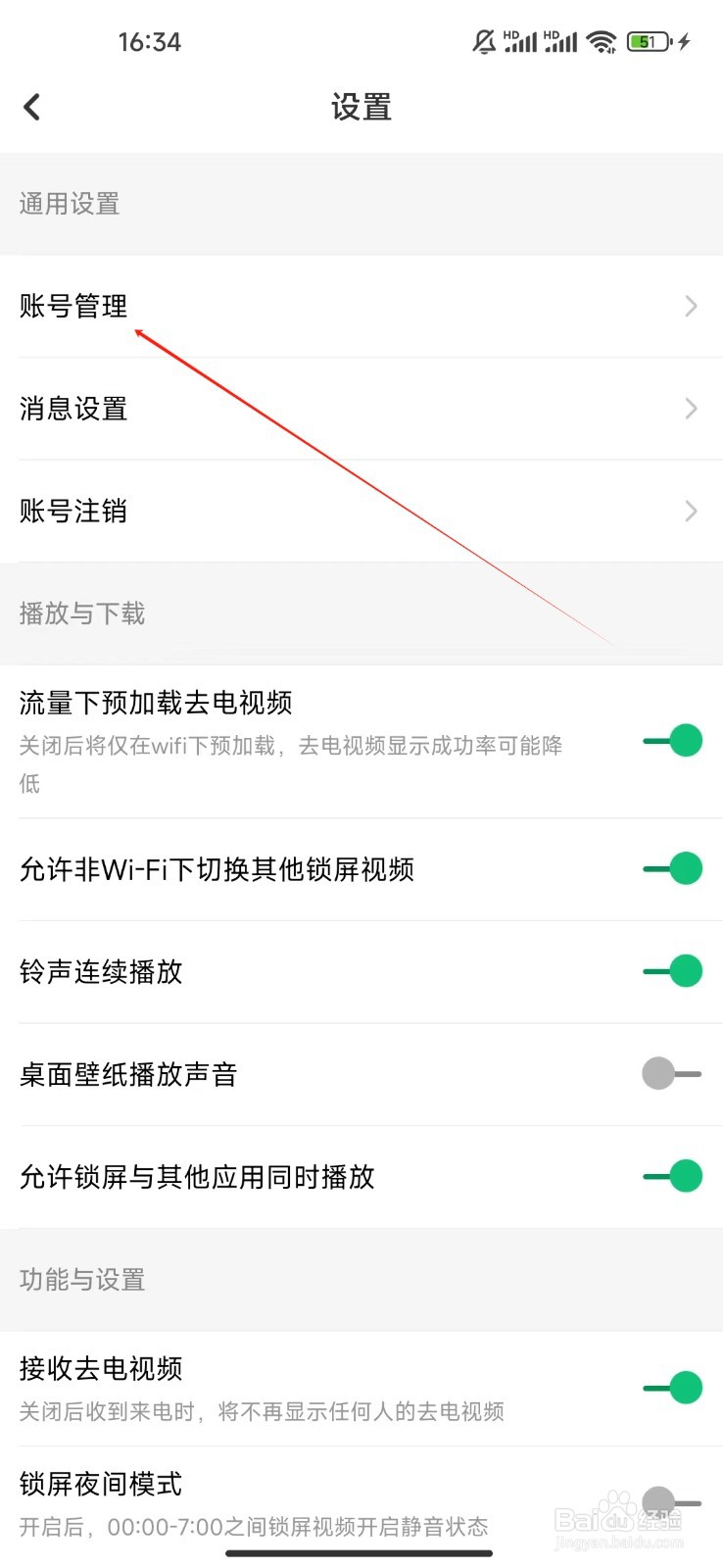The image size is (723, 1568).
Task: Toggle 锁屏夜间模式 switch
Action: tap(658, 1501)
